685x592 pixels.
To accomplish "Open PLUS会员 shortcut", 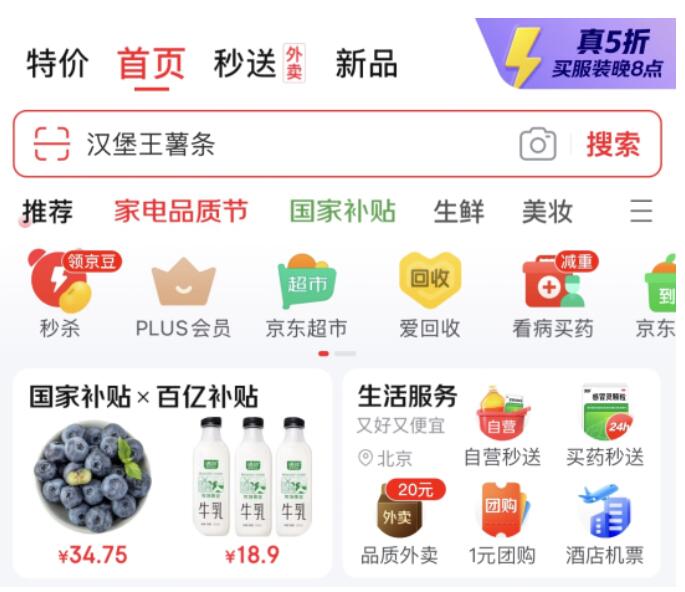I will [183, 295].
